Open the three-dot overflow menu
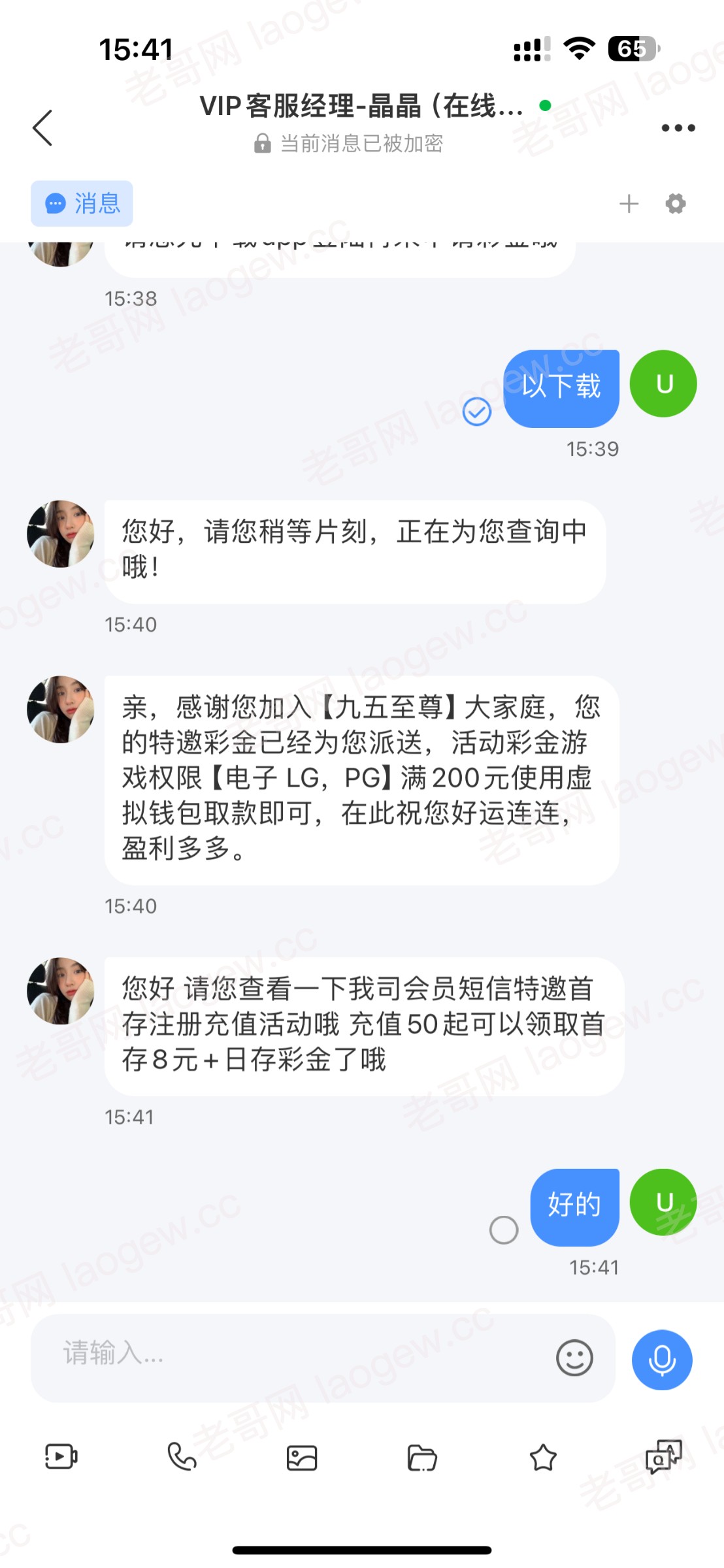This screenshot has height=1568, width=724. click(x=678, y=127)
